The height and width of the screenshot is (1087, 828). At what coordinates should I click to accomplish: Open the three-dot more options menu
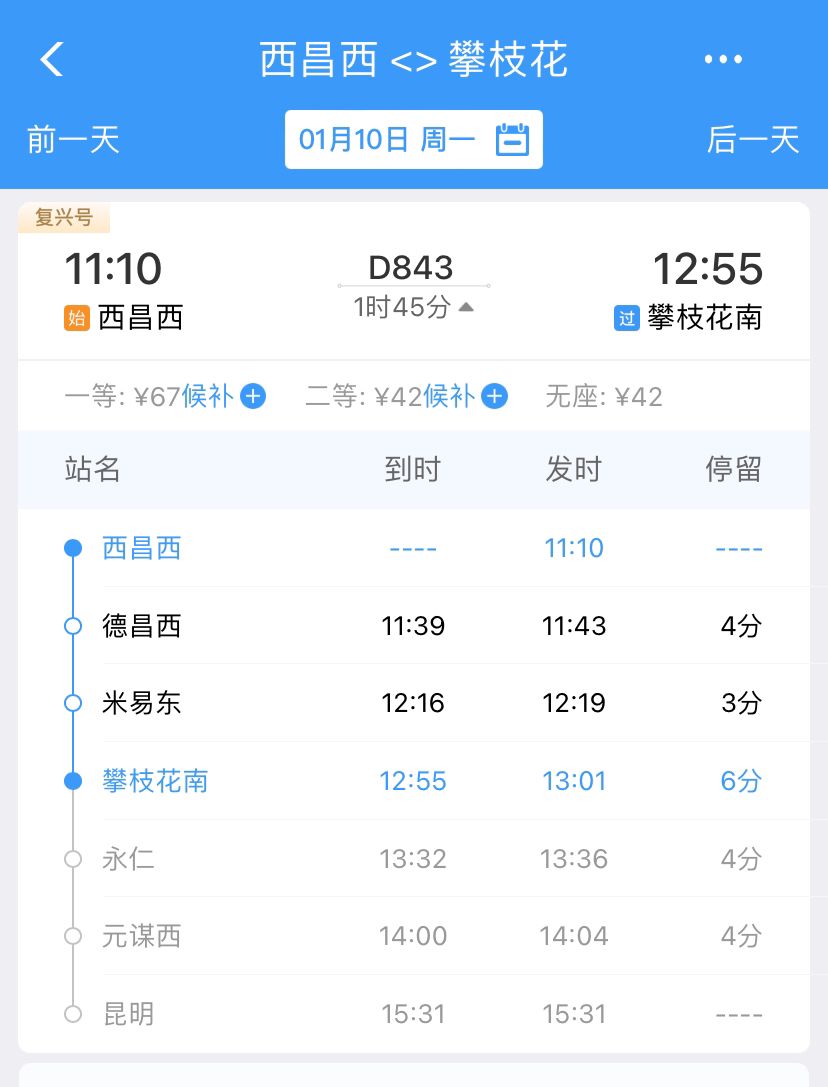(x=723, y=60)
